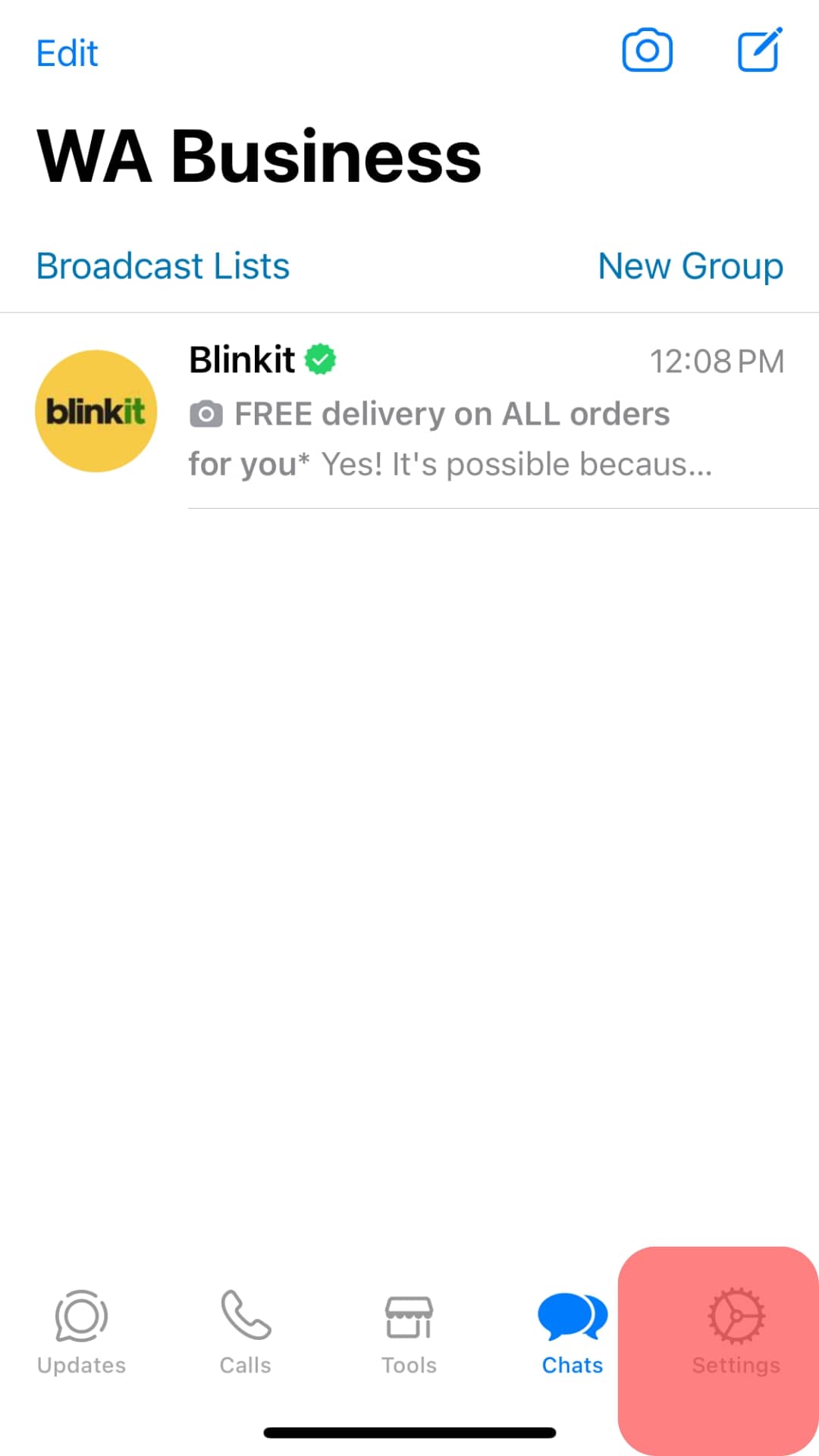Open Broadcast Lists

[163, 266]
